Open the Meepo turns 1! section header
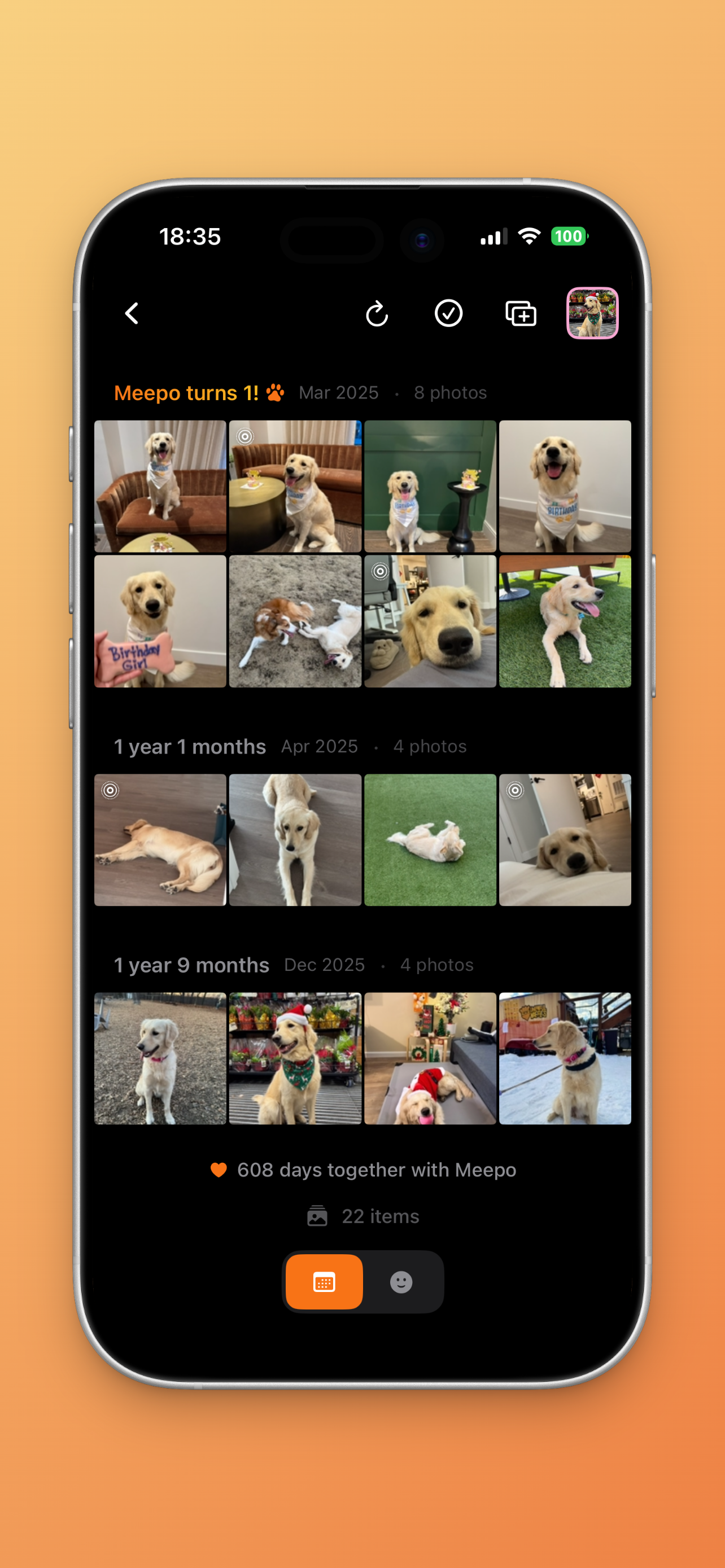Image resolution: width=725 pixels, height=1568 pixels. coord(186,393)
